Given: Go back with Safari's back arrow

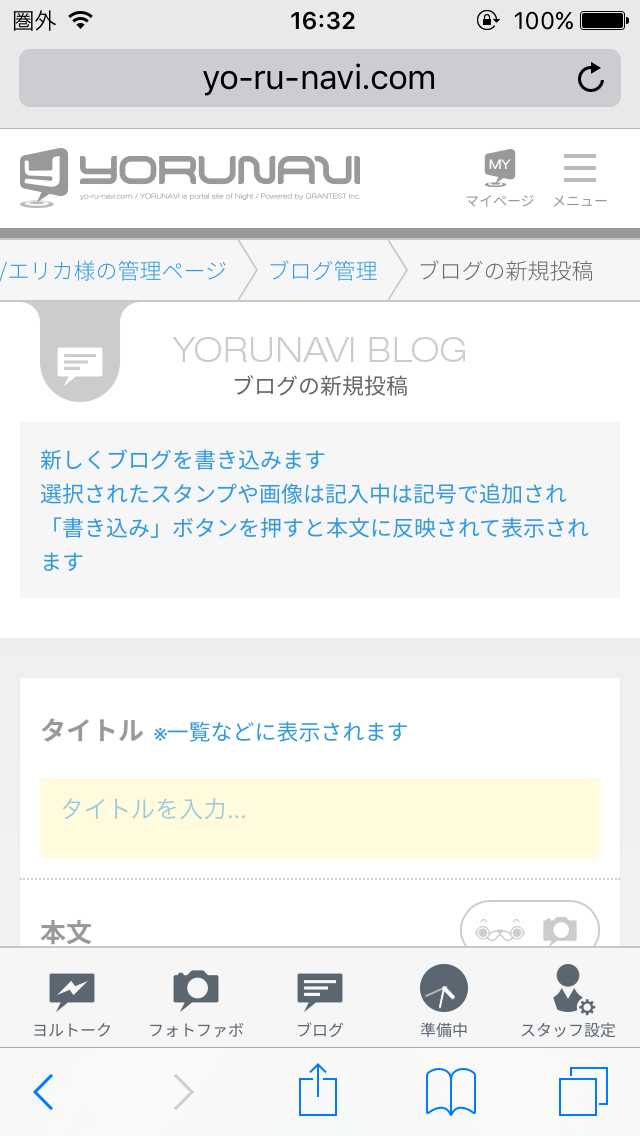Looking at the screenshot, I should click(43, 1091).
